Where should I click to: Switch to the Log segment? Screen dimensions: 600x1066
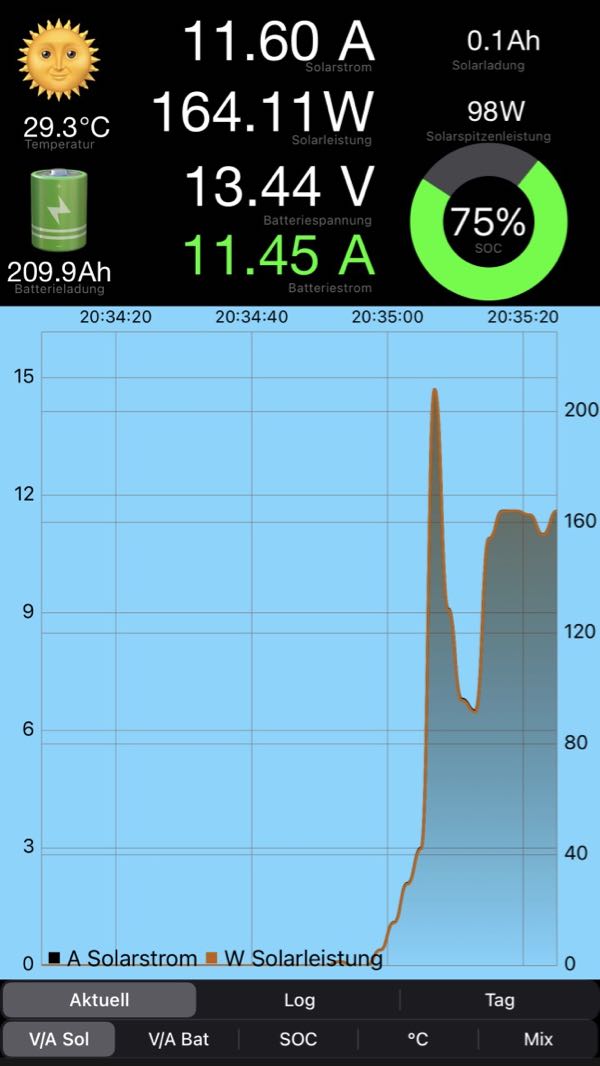point(299,1000)
